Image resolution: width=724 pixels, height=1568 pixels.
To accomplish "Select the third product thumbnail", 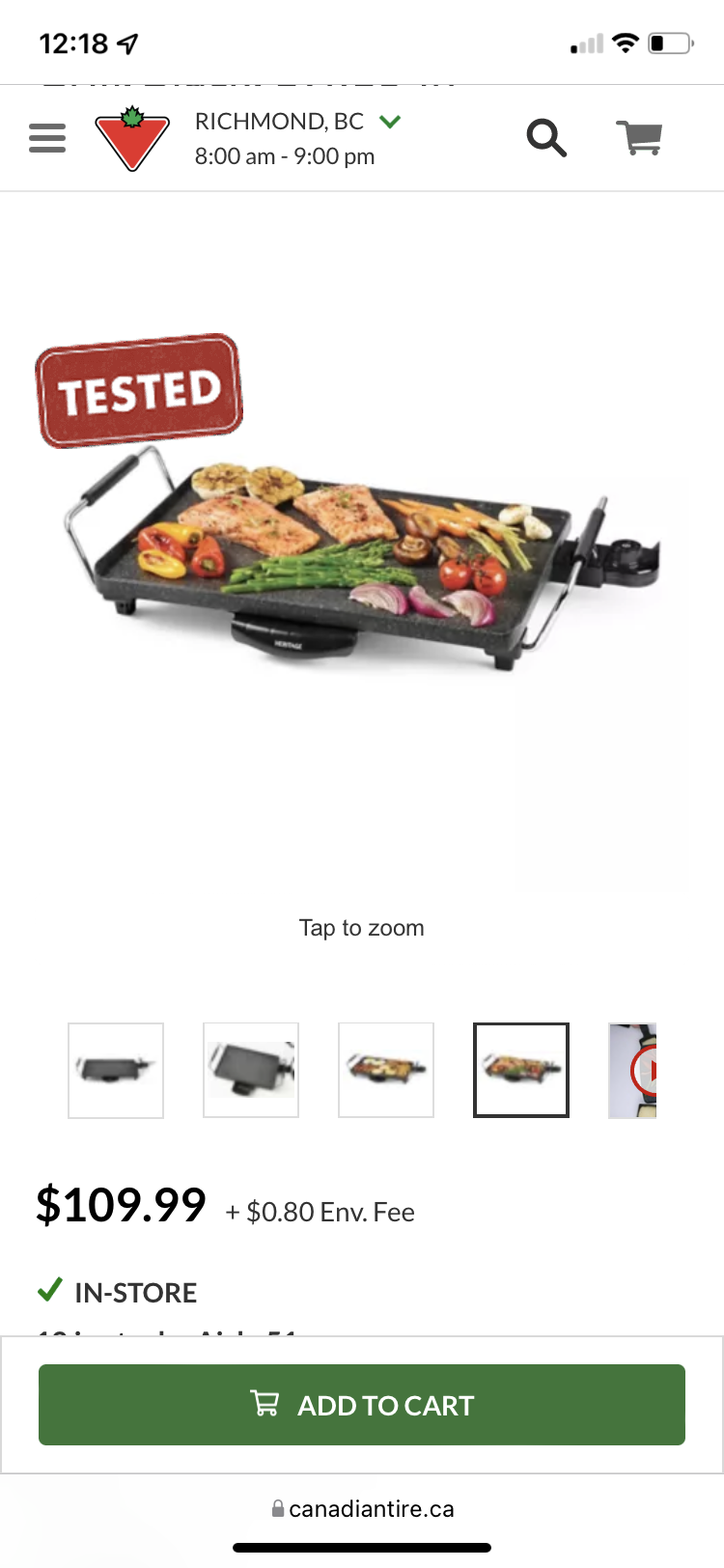I will click(386, 1070).
